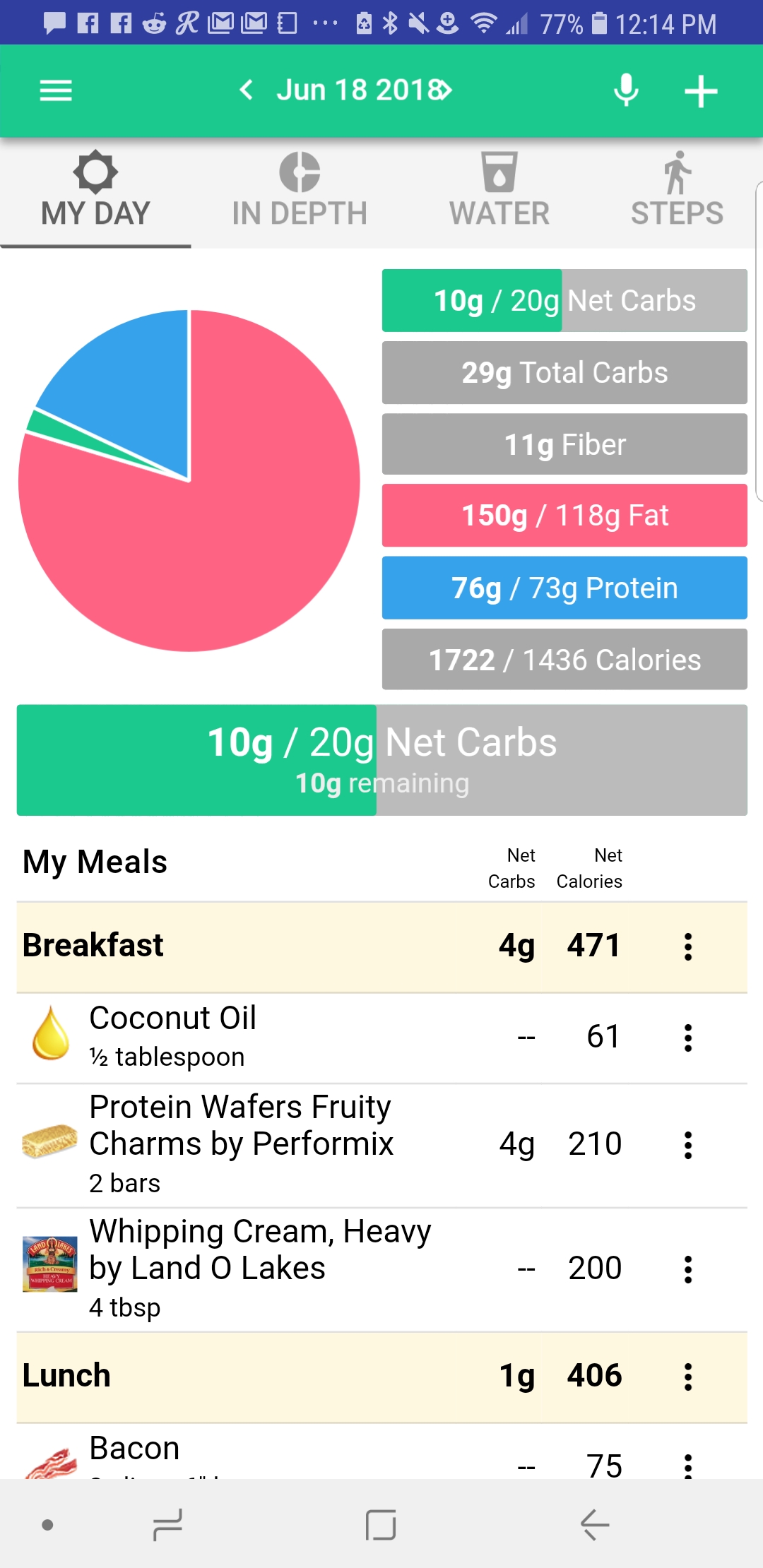Open the hamburger navigation menu

tap(56, 91)
